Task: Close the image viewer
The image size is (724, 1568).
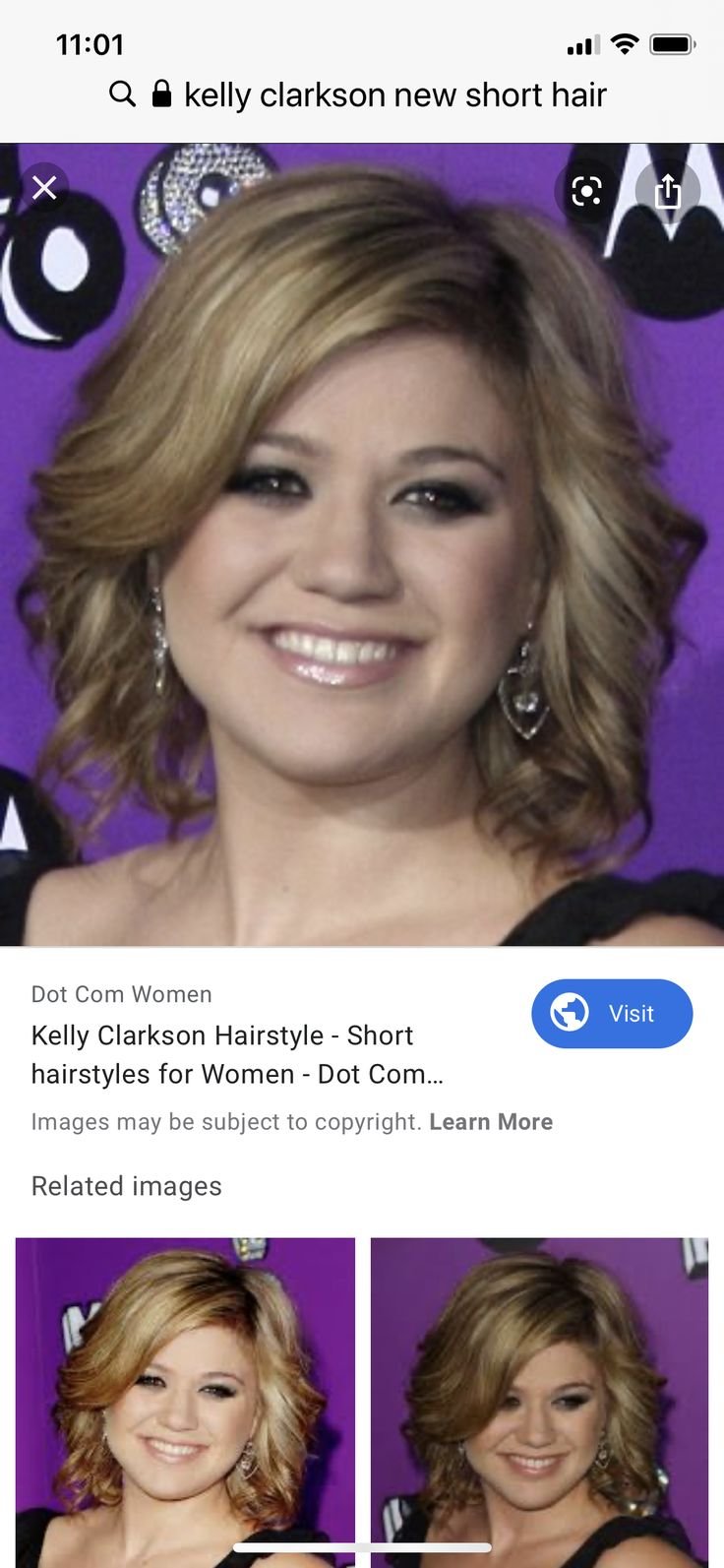Action: 44,187
